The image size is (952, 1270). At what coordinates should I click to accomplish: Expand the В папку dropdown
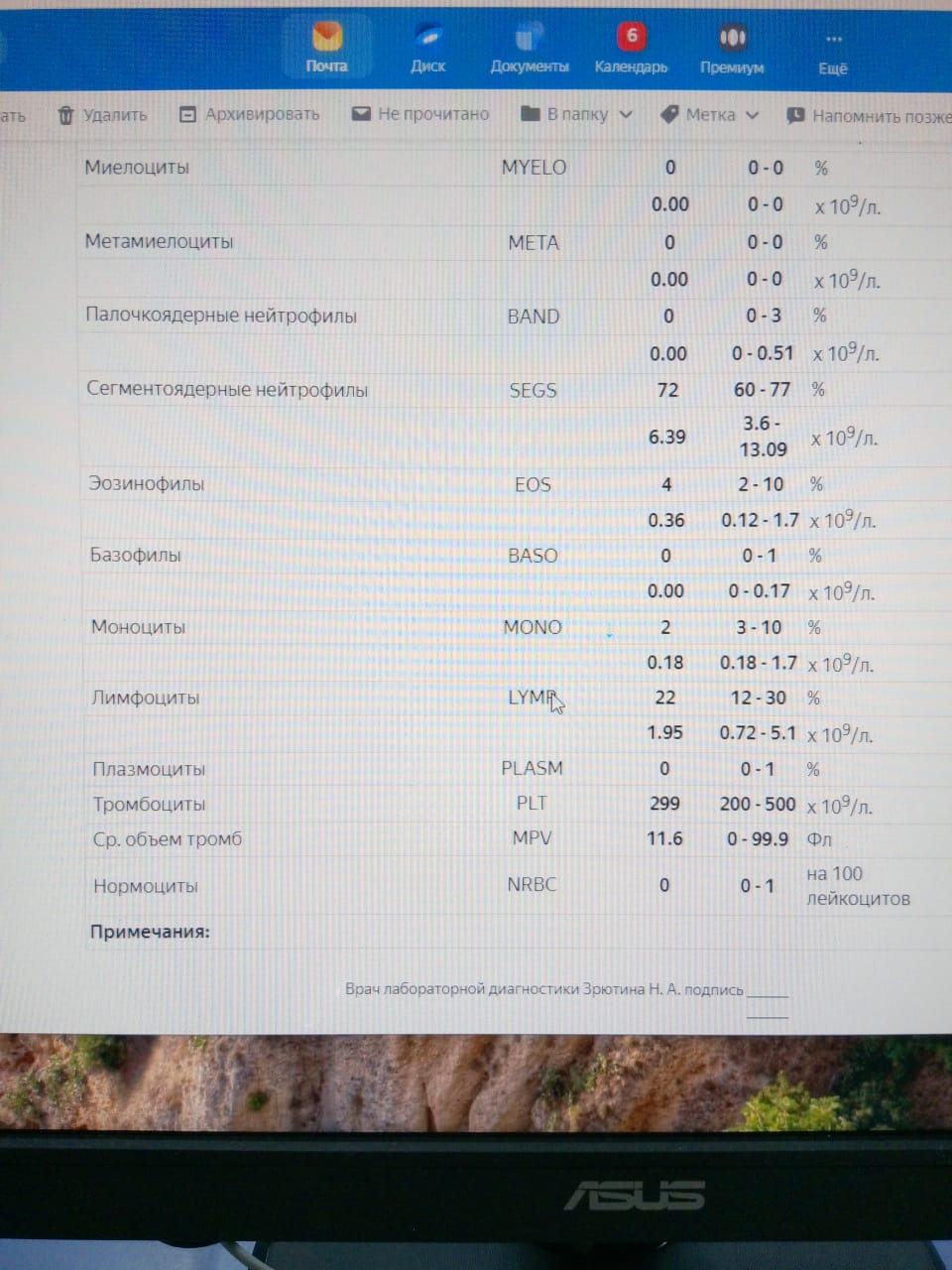(x=576, y=114)
